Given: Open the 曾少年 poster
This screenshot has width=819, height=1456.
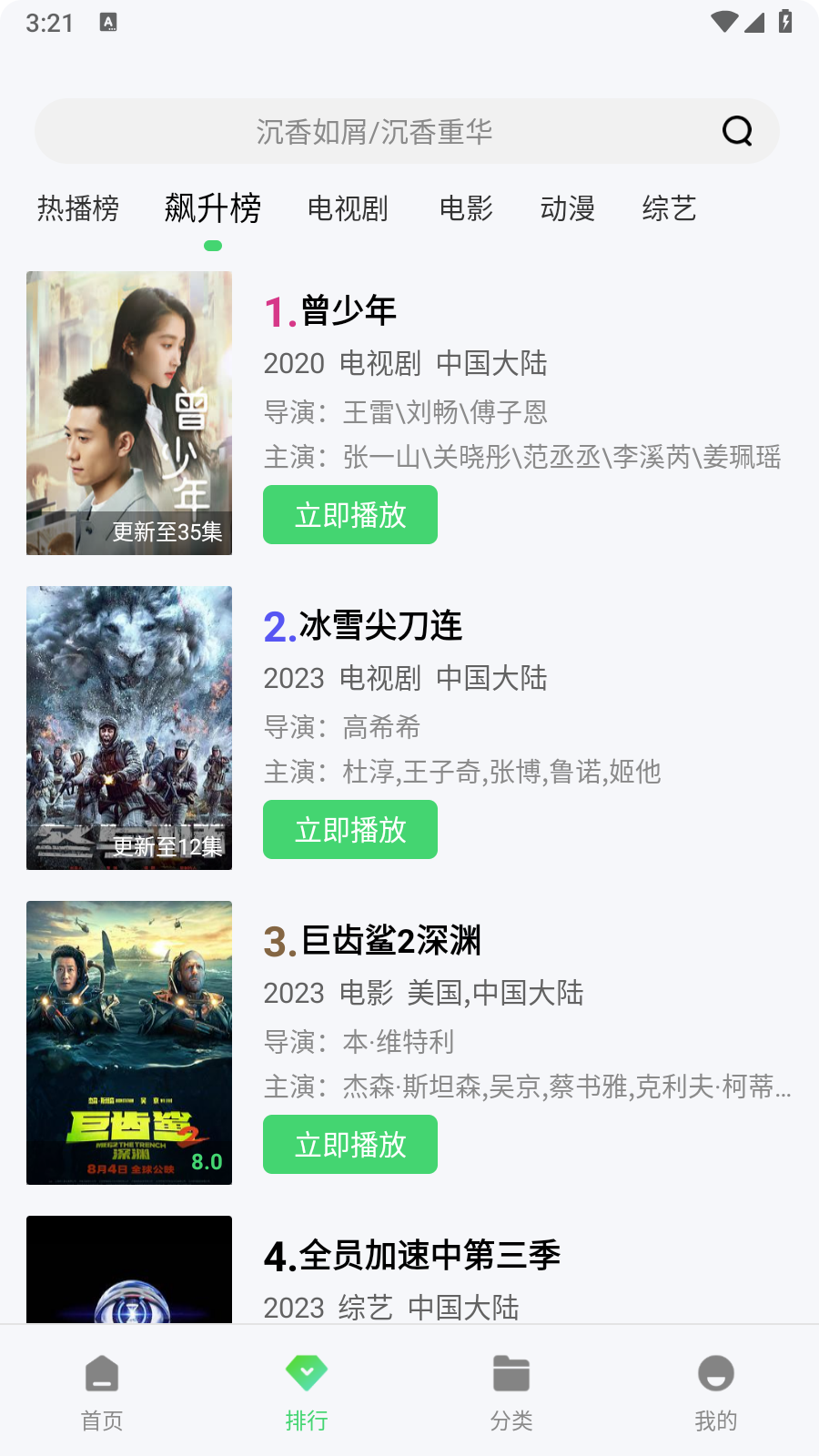Looking at the screenshot, I should tap(129, 413).
